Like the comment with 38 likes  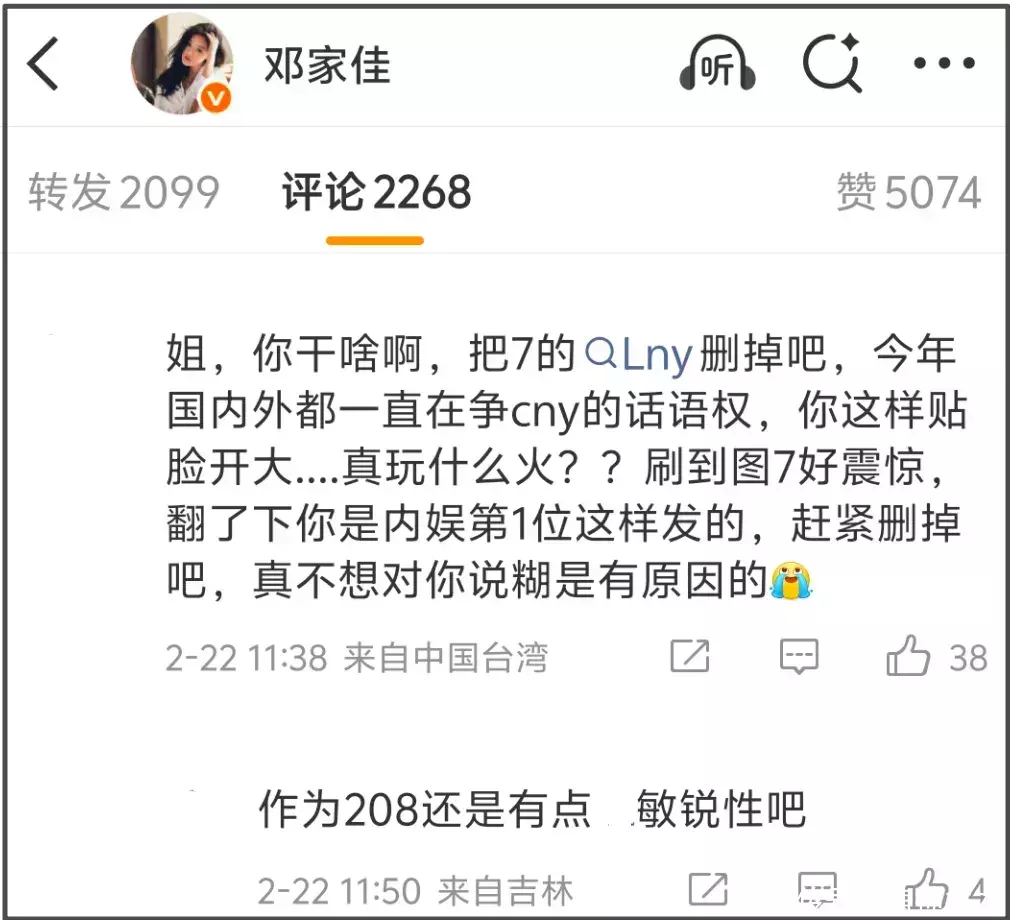908,657
